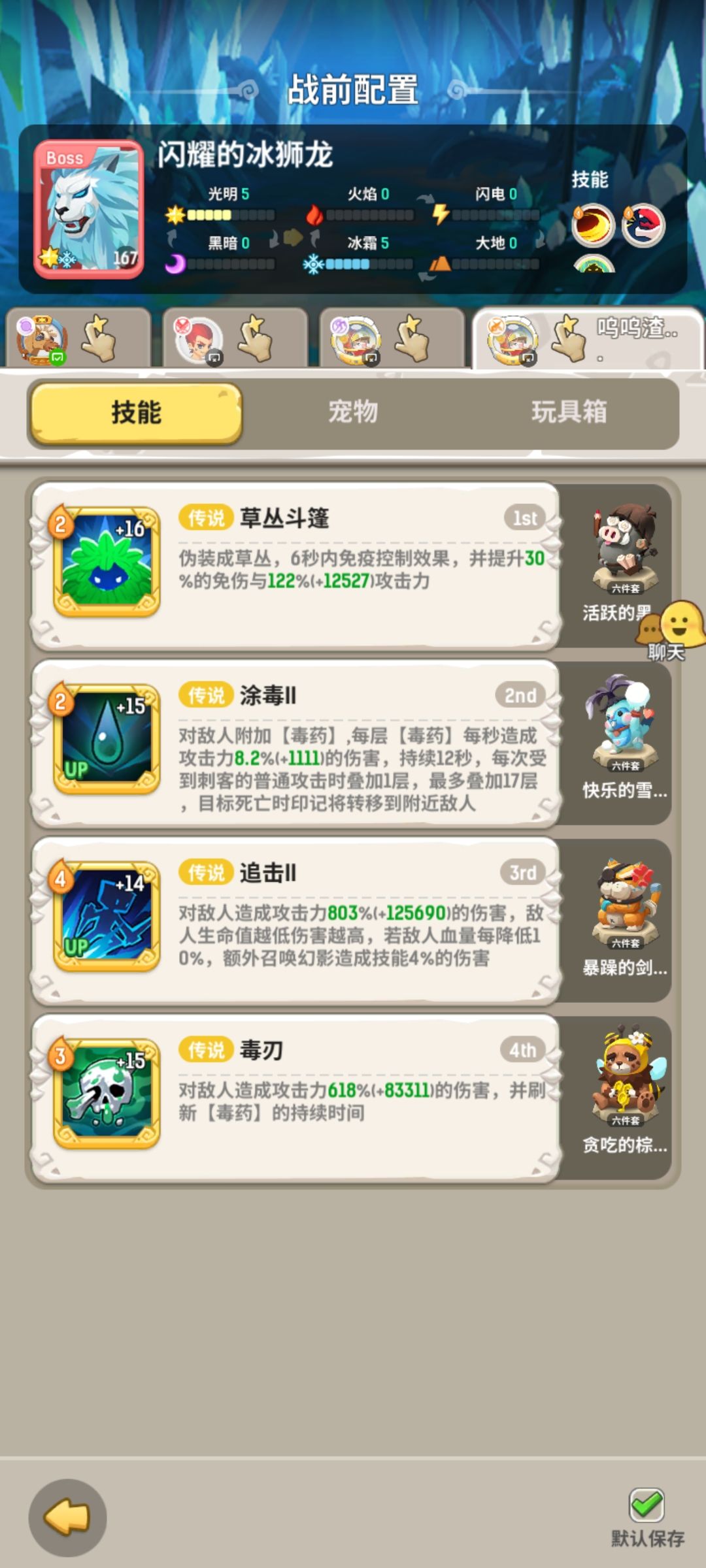
Task: Switch to the 宠物 tab
Action: [353, 412]
